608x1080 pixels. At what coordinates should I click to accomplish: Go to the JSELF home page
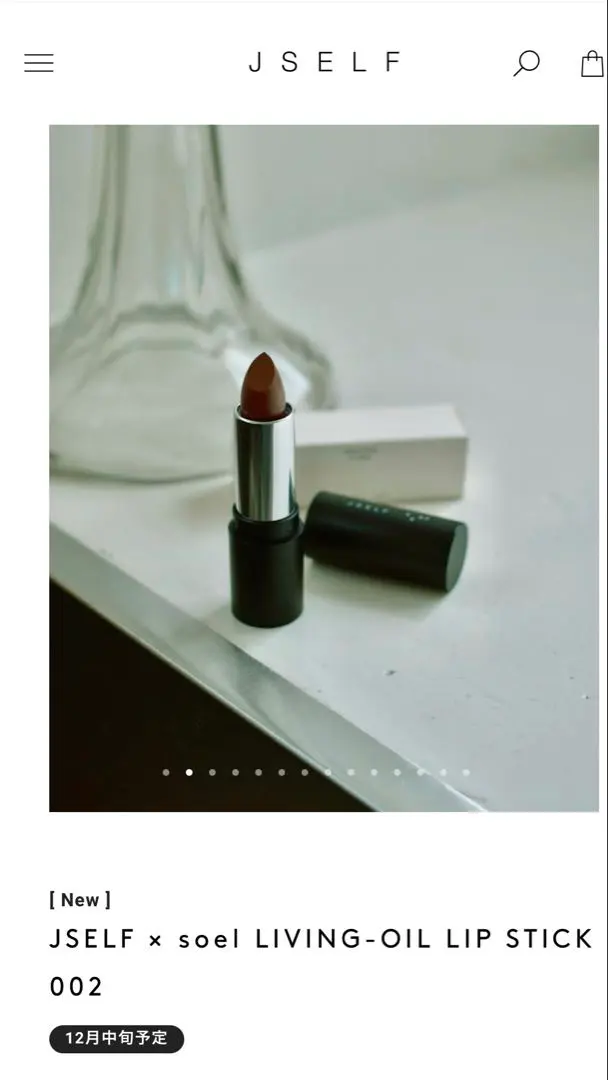pyautogui.click(x=324, y=63)
